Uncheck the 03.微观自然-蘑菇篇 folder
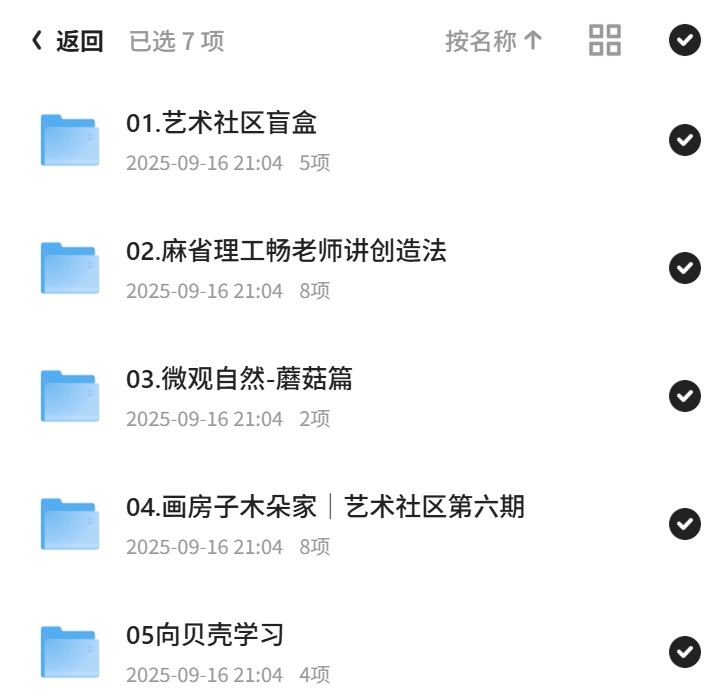Viewport: 712px width, 699px height. click(x=685, y=396)
